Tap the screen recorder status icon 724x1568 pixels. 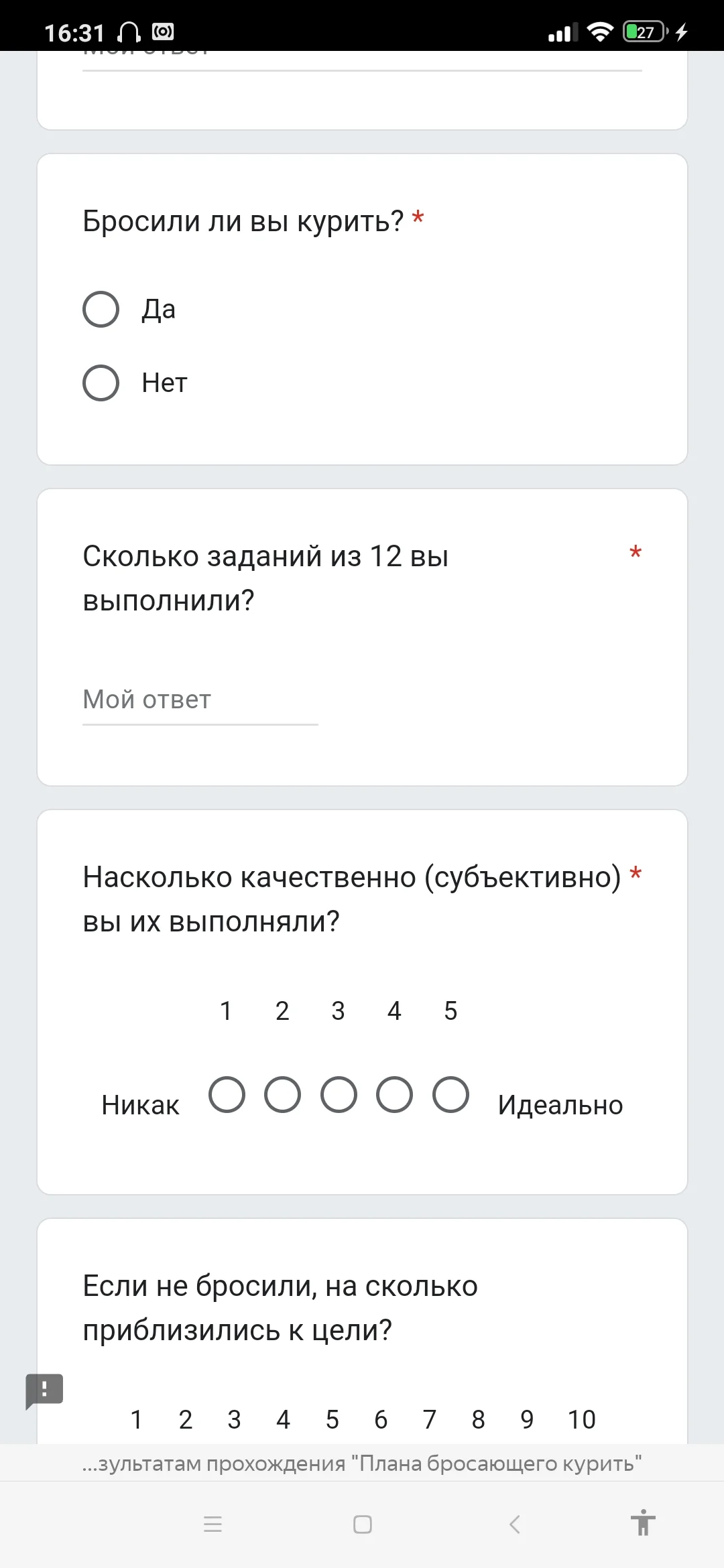pos(164,30)
